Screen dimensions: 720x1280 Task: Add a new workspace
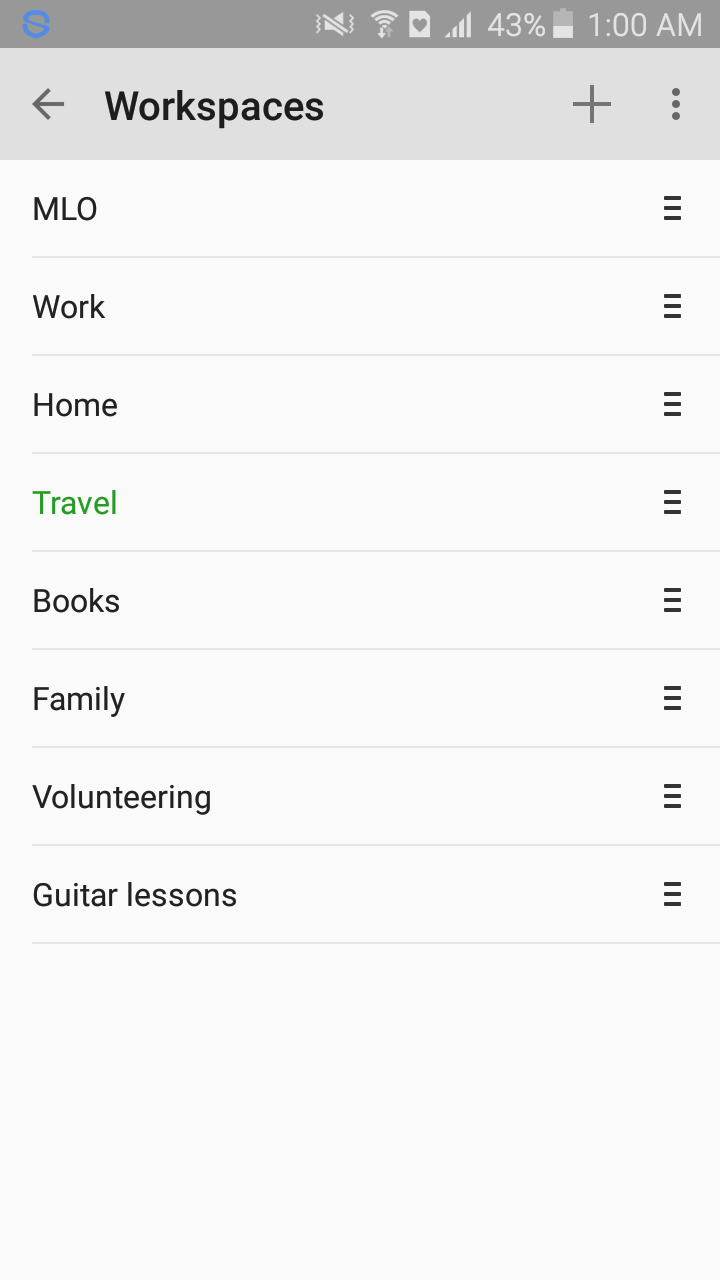click(591, 104)
